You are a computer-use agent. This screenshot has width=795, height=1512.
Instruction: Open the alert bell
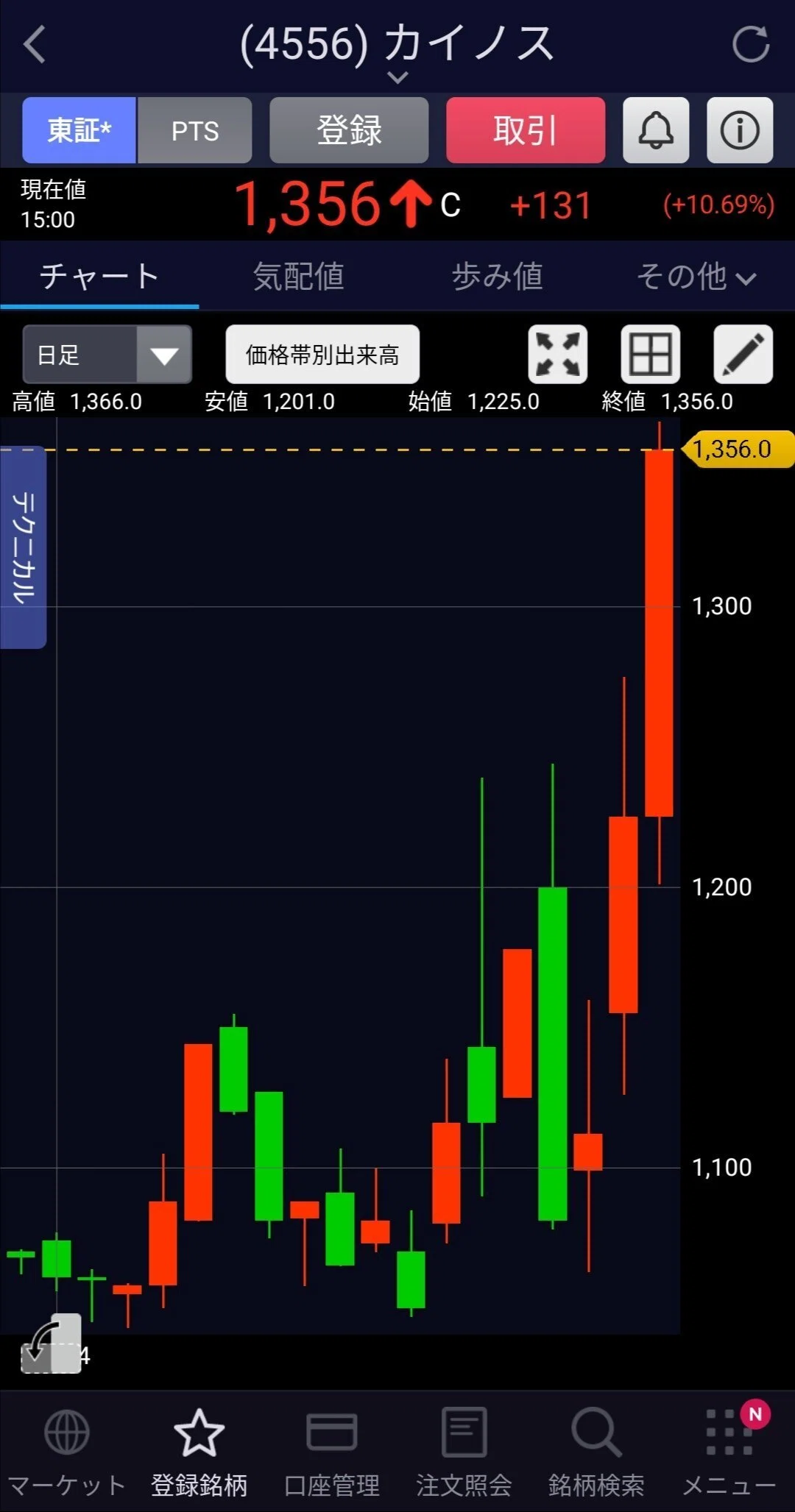[656, 130]
